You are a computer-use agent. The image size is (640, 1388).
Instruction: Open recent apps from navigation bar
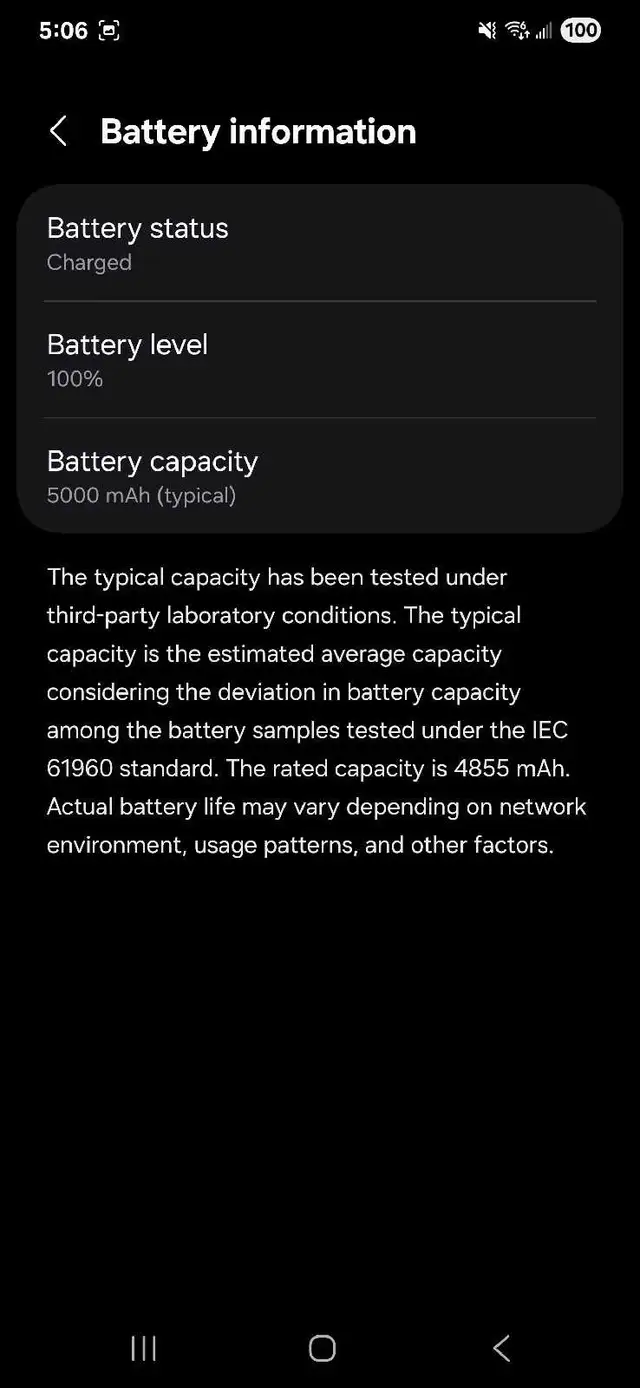(144, 1348)
